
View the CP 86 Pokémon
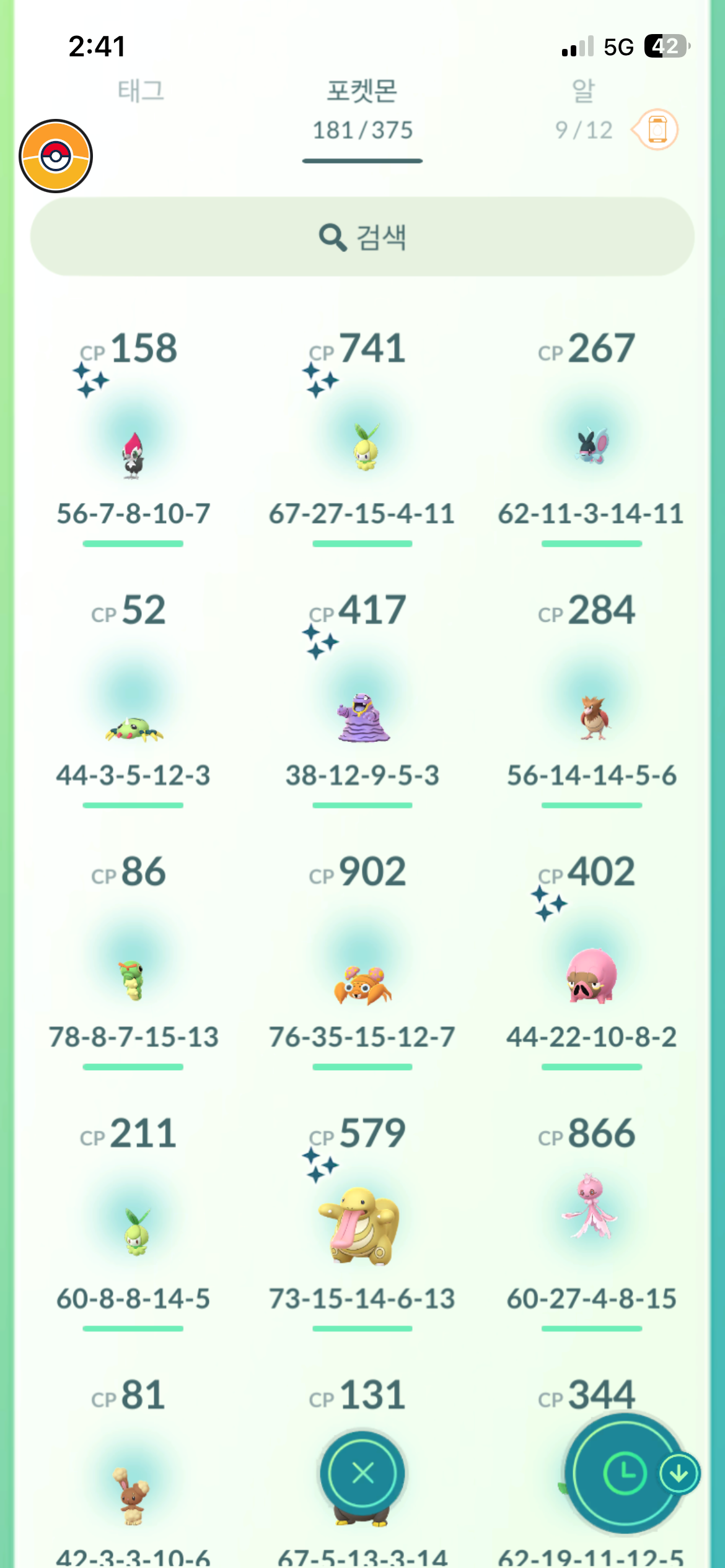[x=133, y=980]
